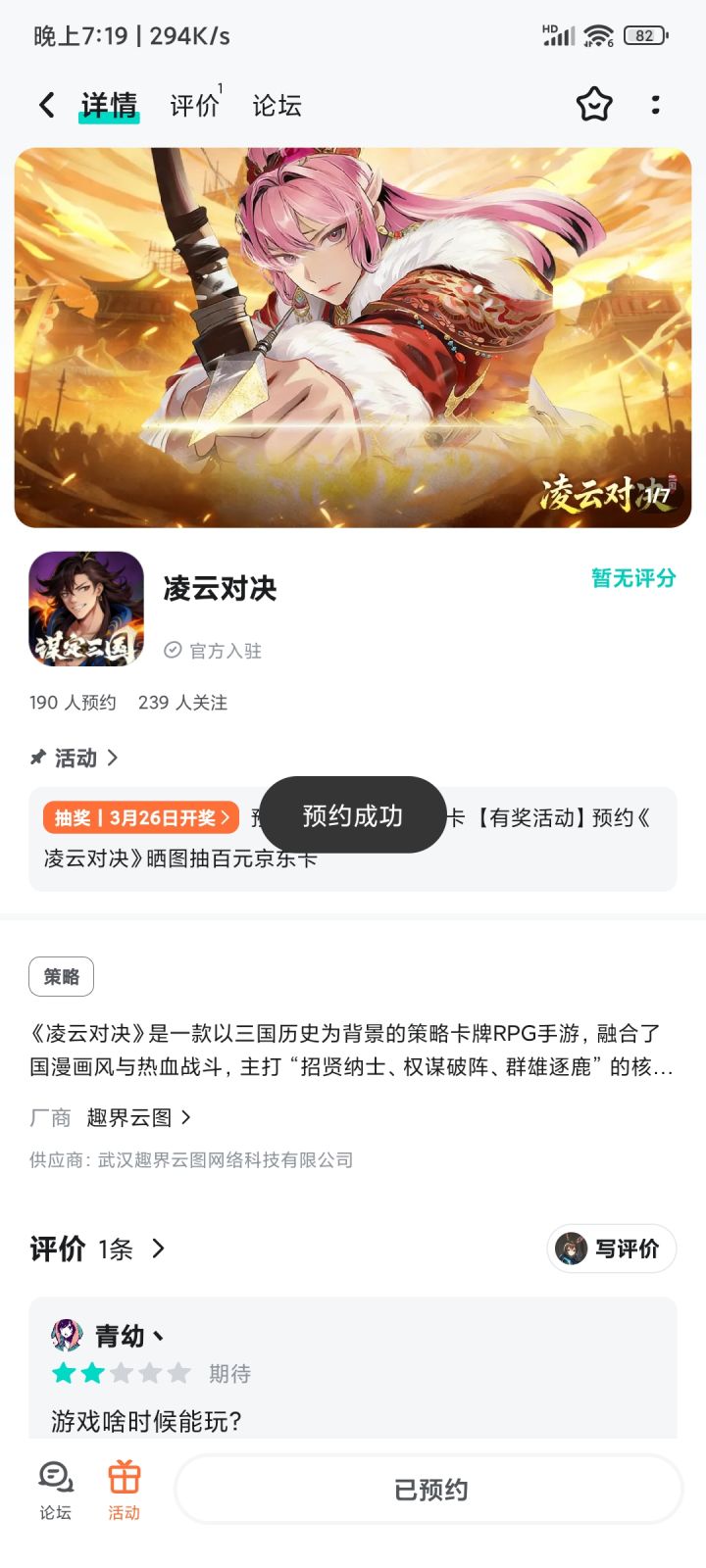706x1568 pixels.
Task: Open the forum via the bottom 论坛 icon
Action: 54,1487
